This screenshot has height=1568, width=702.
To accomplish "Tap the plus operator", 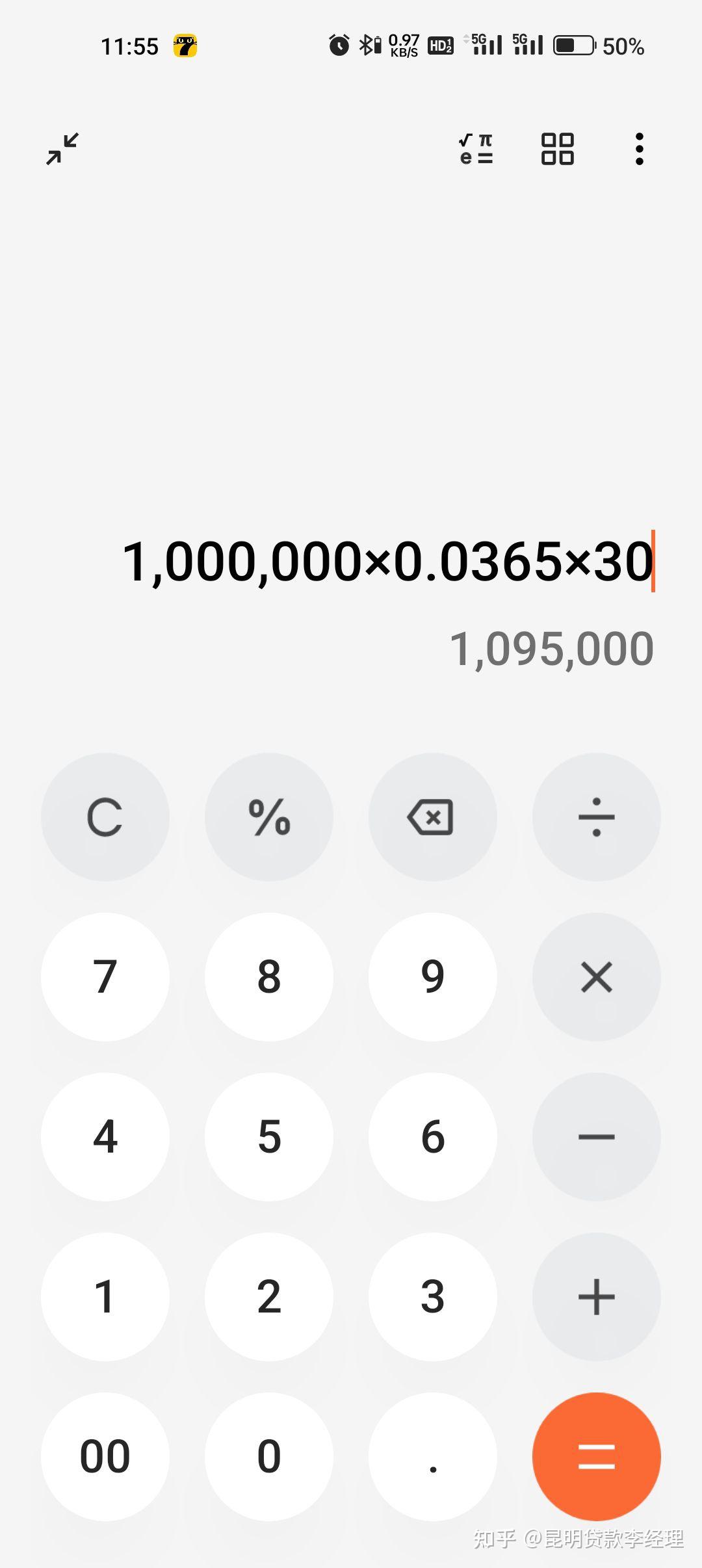I will tap(597, 1297).
